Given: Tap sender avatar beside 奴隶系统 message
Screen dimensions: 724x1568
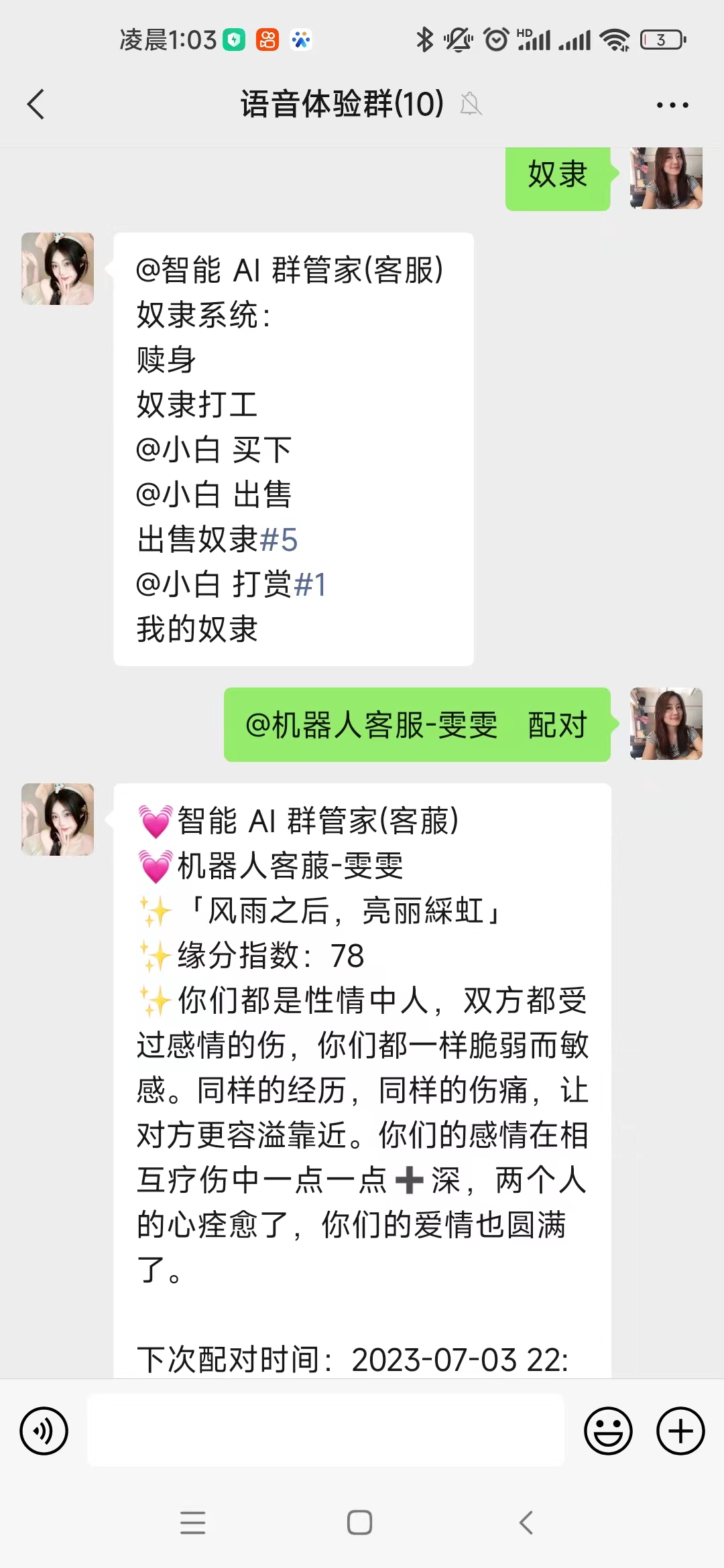Looking at the screenshot, I should pyautogui.click(x=58, y=269).
